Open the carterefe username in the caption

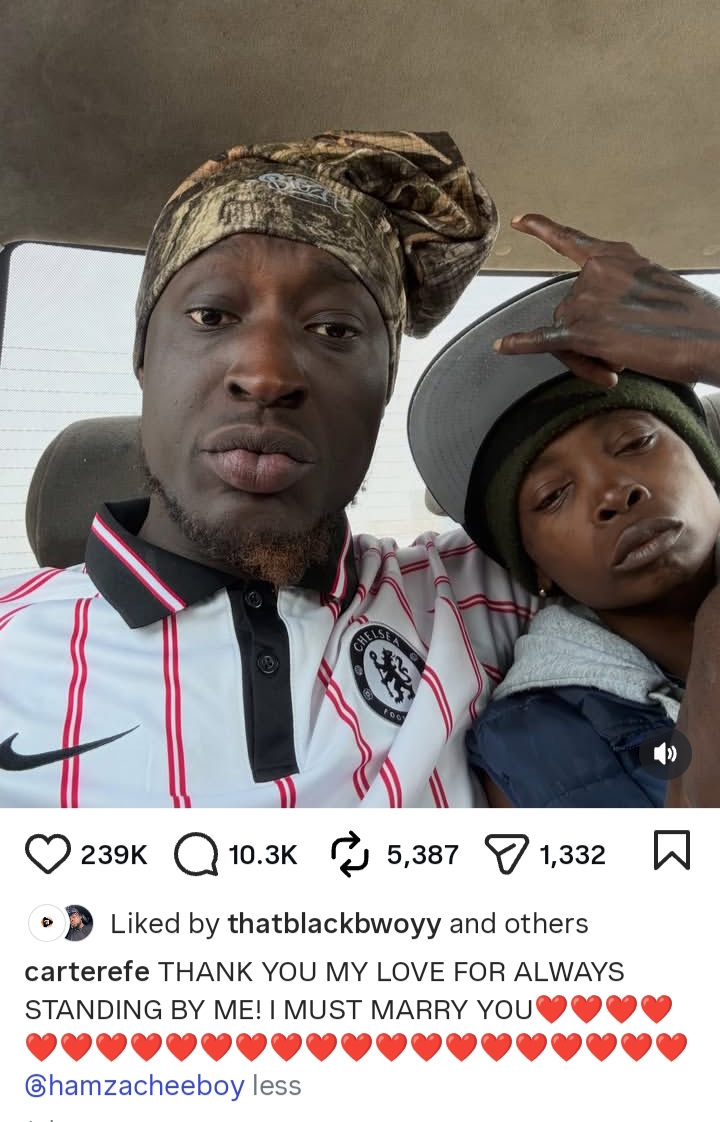click(x=87, y=972)
